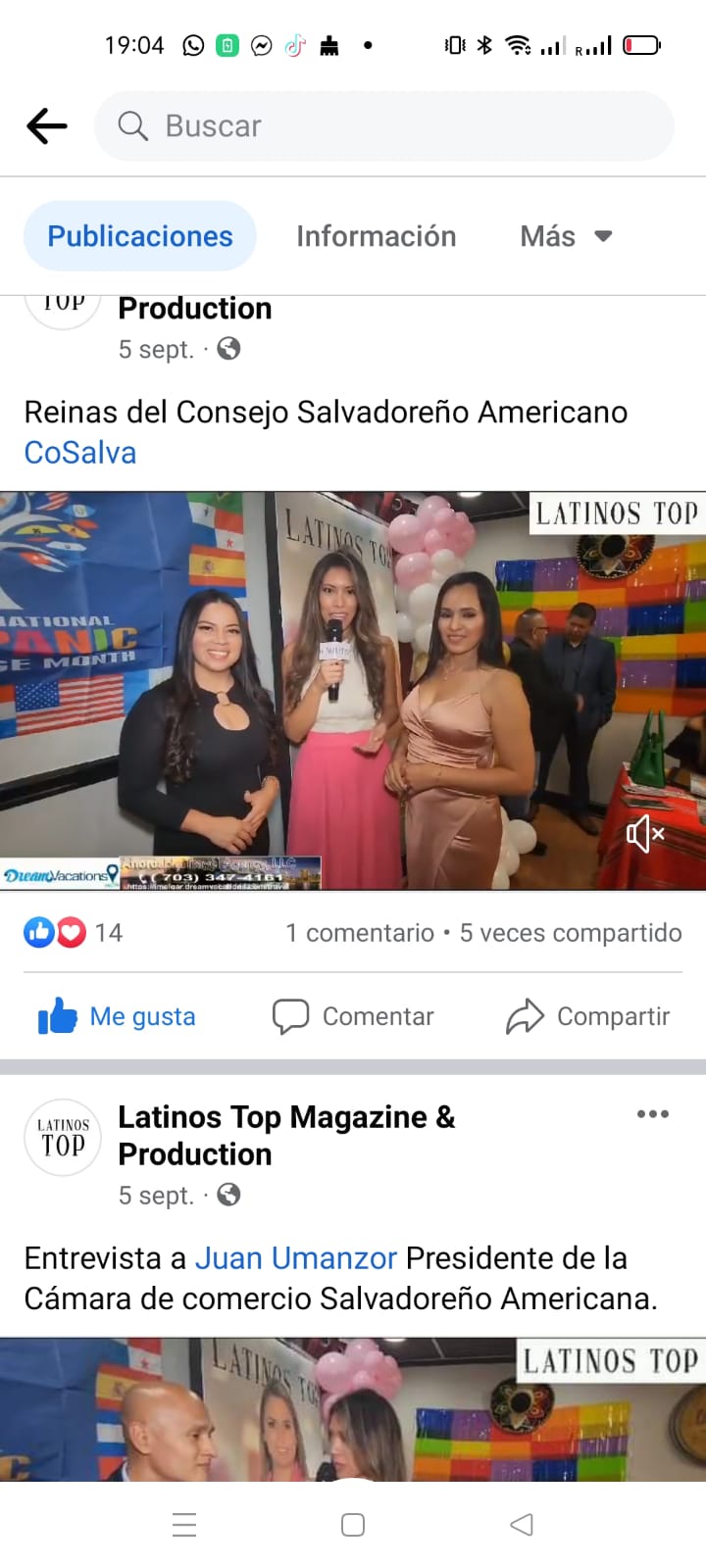Viewport: 706px width, 1568px height.
Task: Go back using the top arrow
Action: [x=47, y=126]
